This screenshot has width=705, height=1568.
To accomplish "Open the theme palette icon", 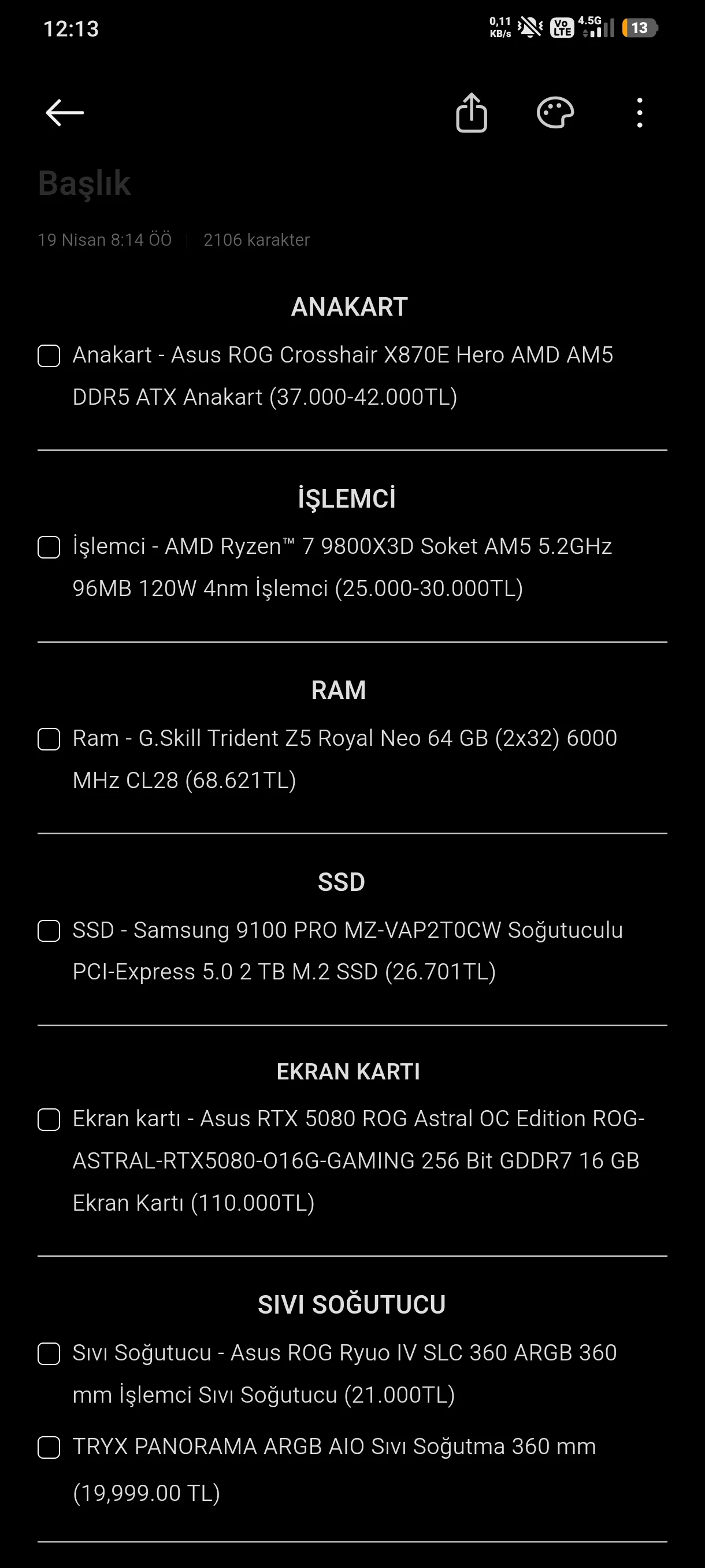I will coord(555,113).
